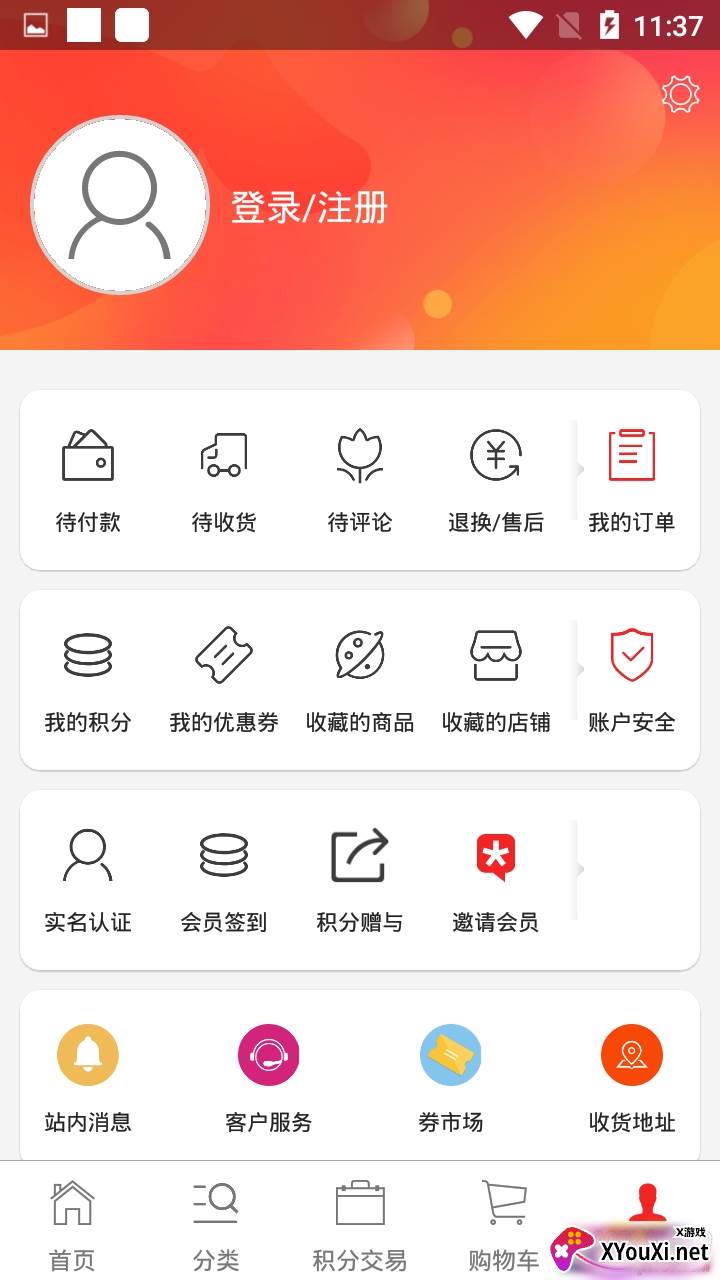Go to 退换/售后 after-sales
Image resolution: width=720 pixels, height=1280 pixels.
(496, 480)
